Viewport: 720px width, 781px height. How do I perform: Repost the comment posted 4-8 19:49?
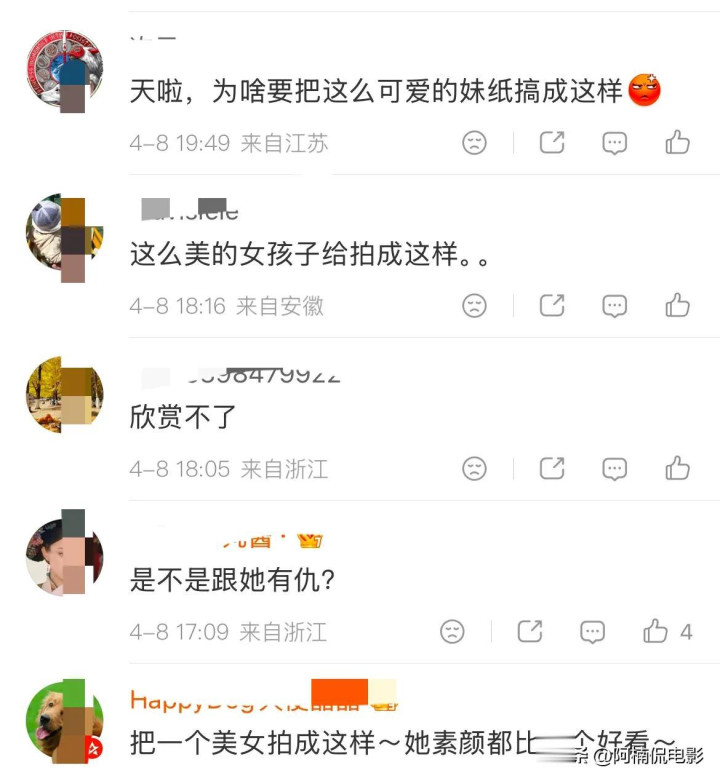click(x=552, y=143)
